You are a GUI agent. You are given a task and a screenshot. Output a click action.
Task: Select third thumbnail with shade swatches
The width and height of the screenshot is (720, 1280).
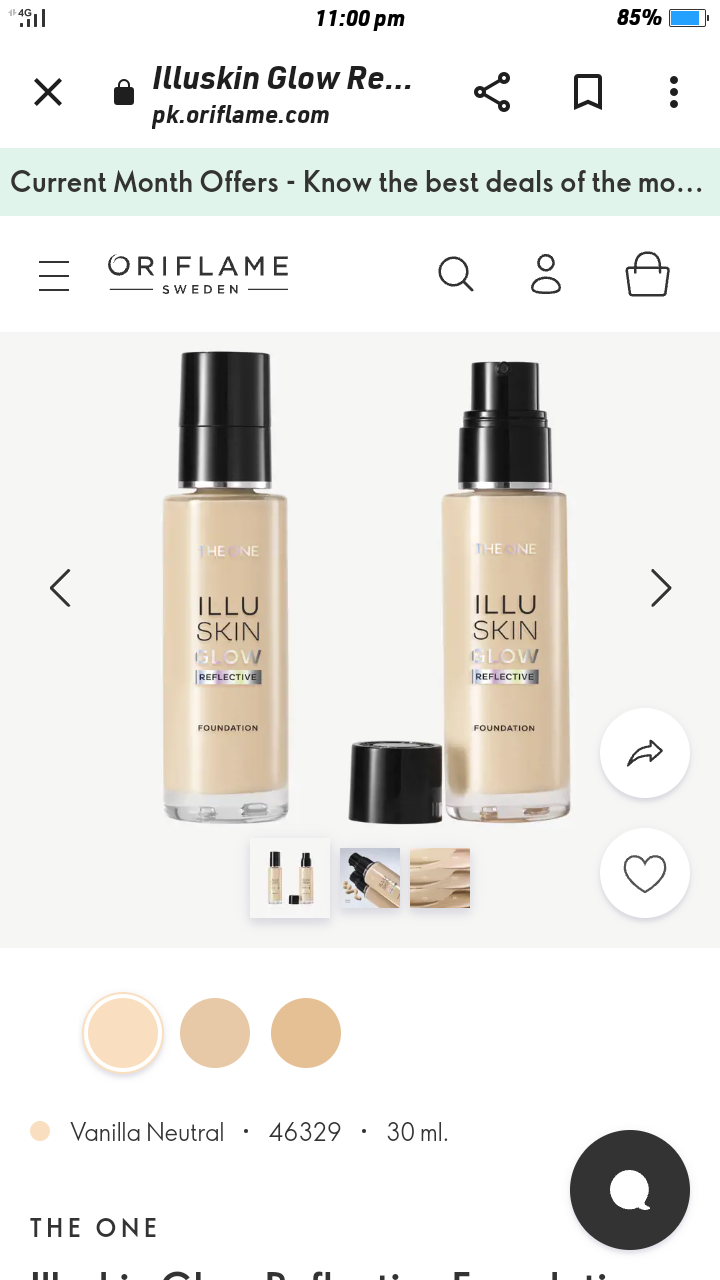[x=440, y=878]
